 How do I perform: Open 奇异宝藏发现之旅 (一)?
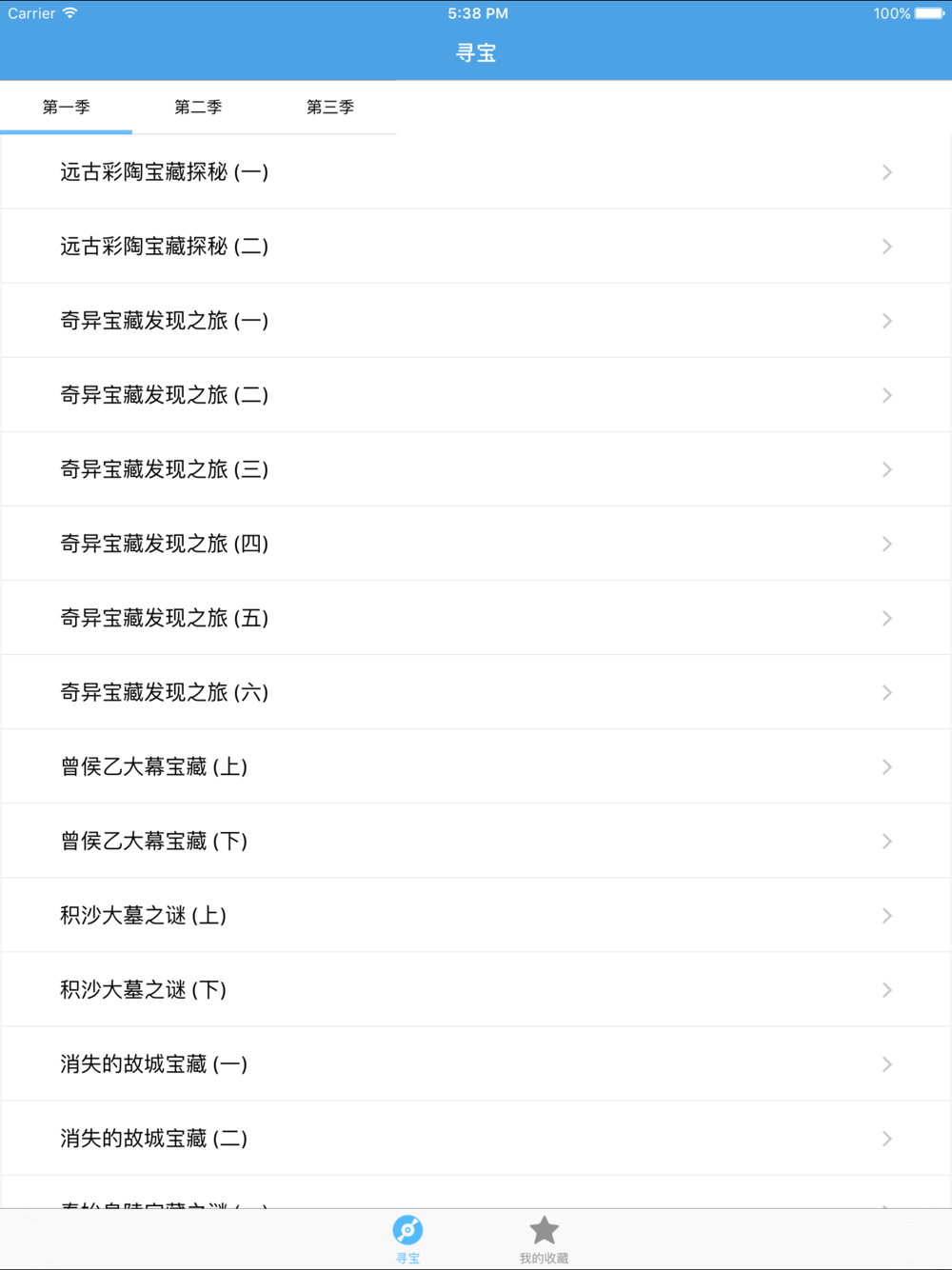pos(476,321)
